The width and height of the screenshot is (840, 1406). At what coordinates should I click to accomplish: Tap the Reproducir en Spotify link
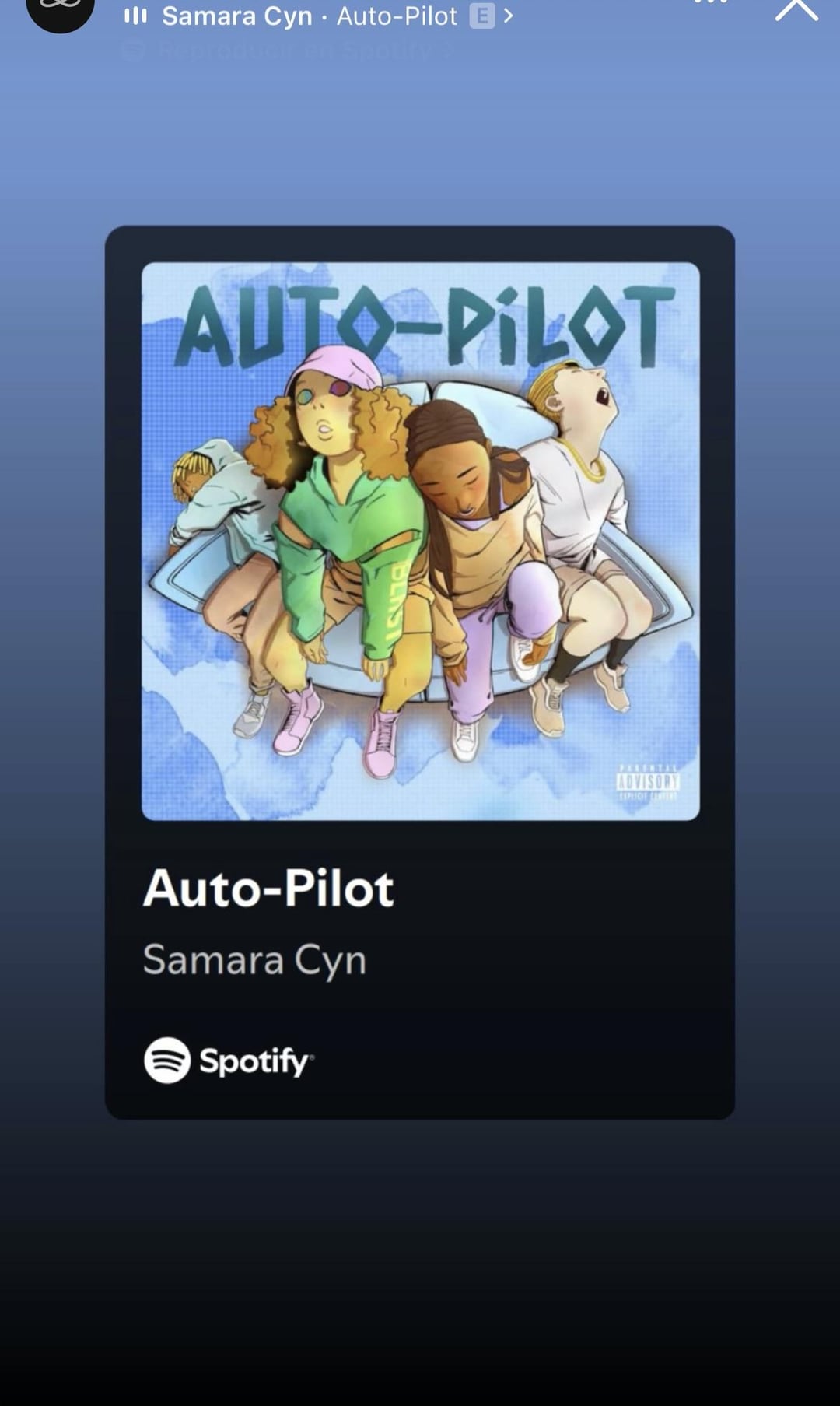[x=288, y=51]
